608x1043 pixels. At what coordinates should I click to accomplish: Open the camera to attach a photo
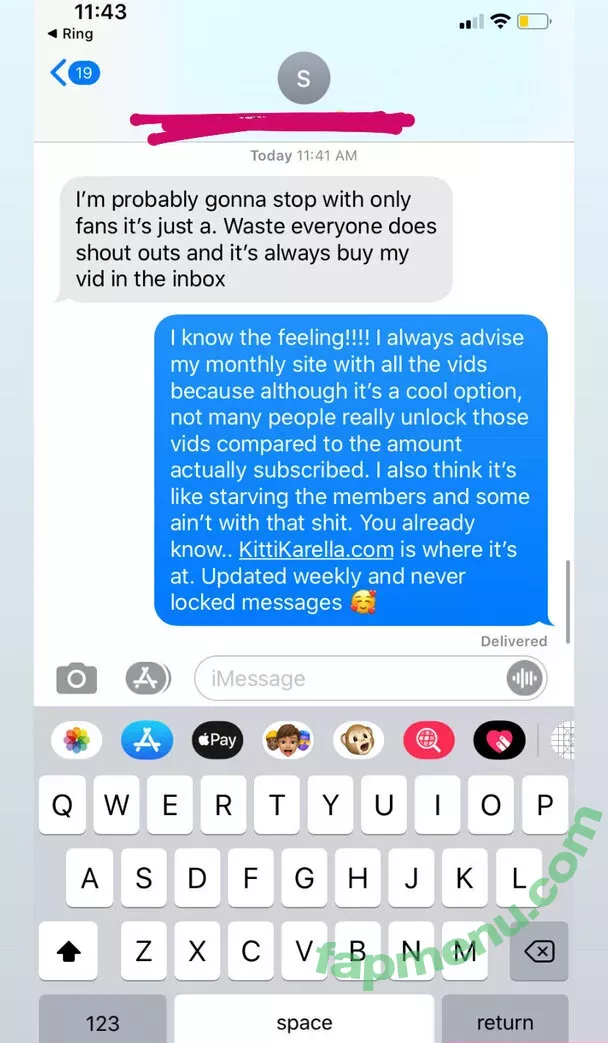coord(76,679)
